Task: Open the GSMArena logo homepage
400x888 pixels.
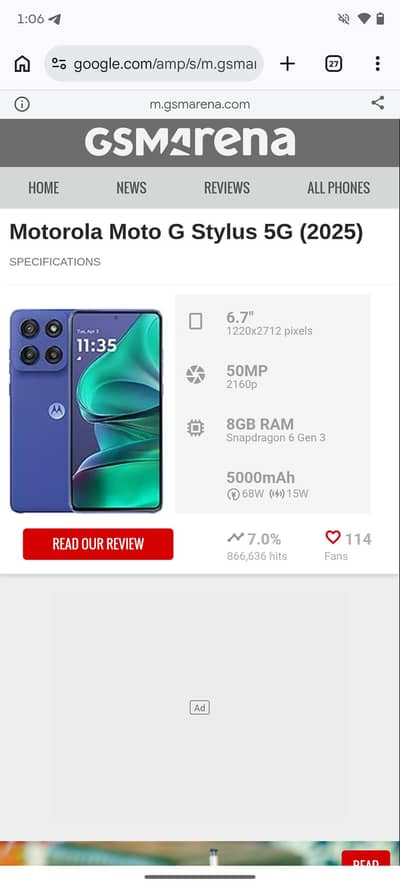Action: [x=190, y=142]
